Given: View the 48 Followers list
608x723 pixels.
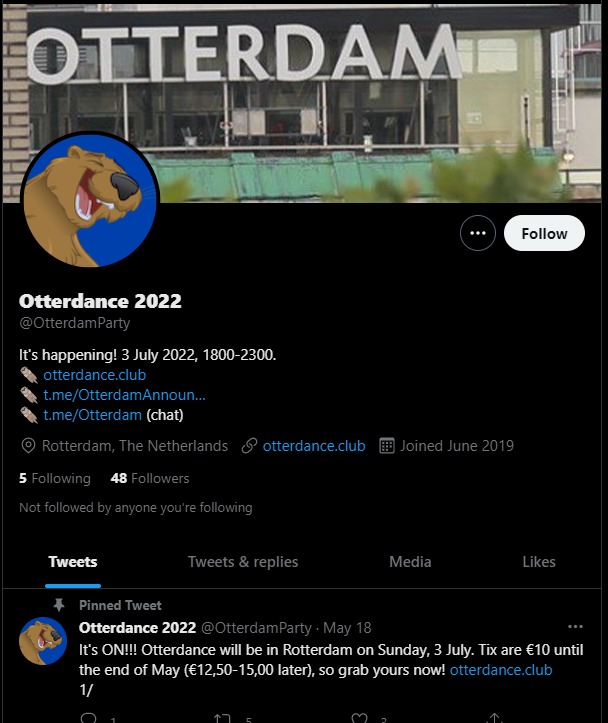Looking at the screenshot, I should point(150,478).
